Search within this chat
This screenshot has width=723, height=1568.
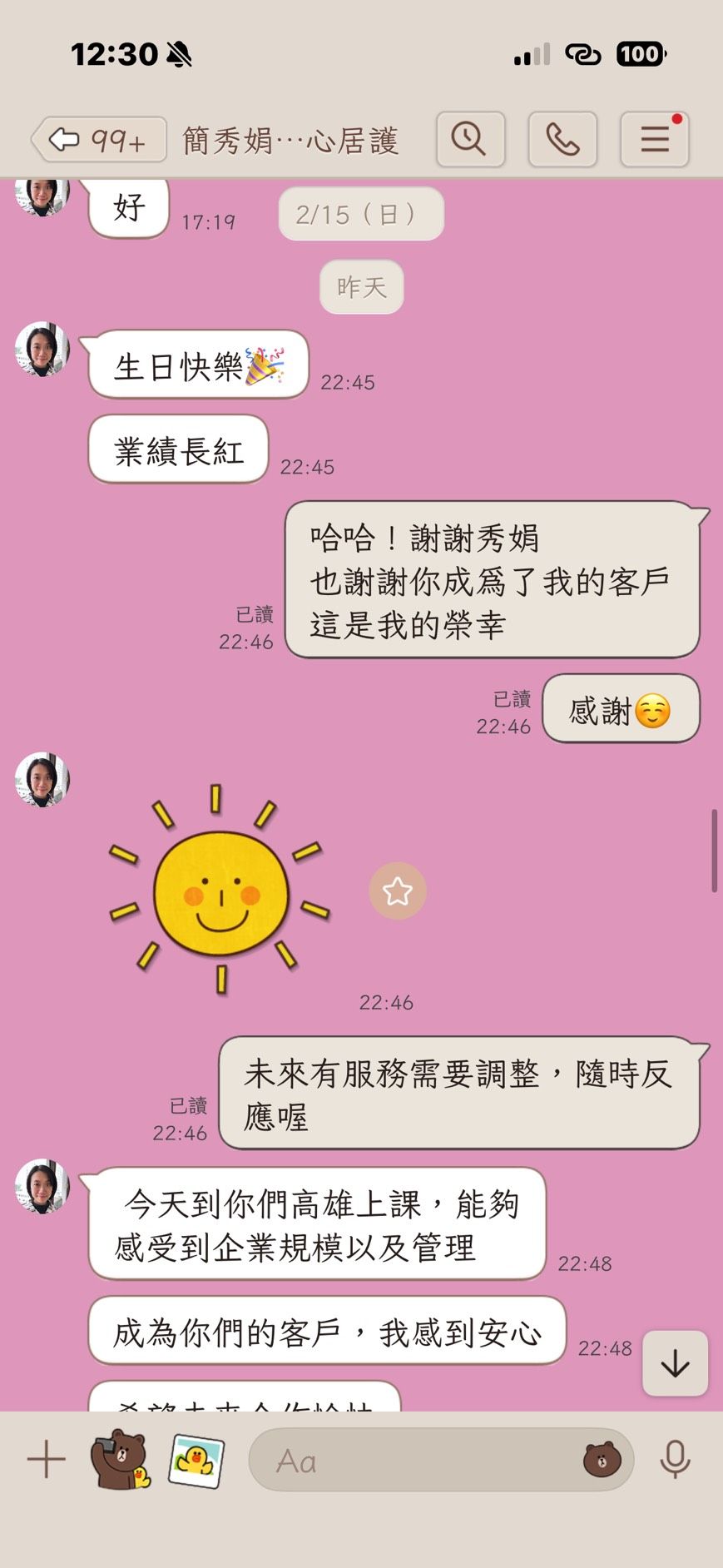(x=470, y=139)
